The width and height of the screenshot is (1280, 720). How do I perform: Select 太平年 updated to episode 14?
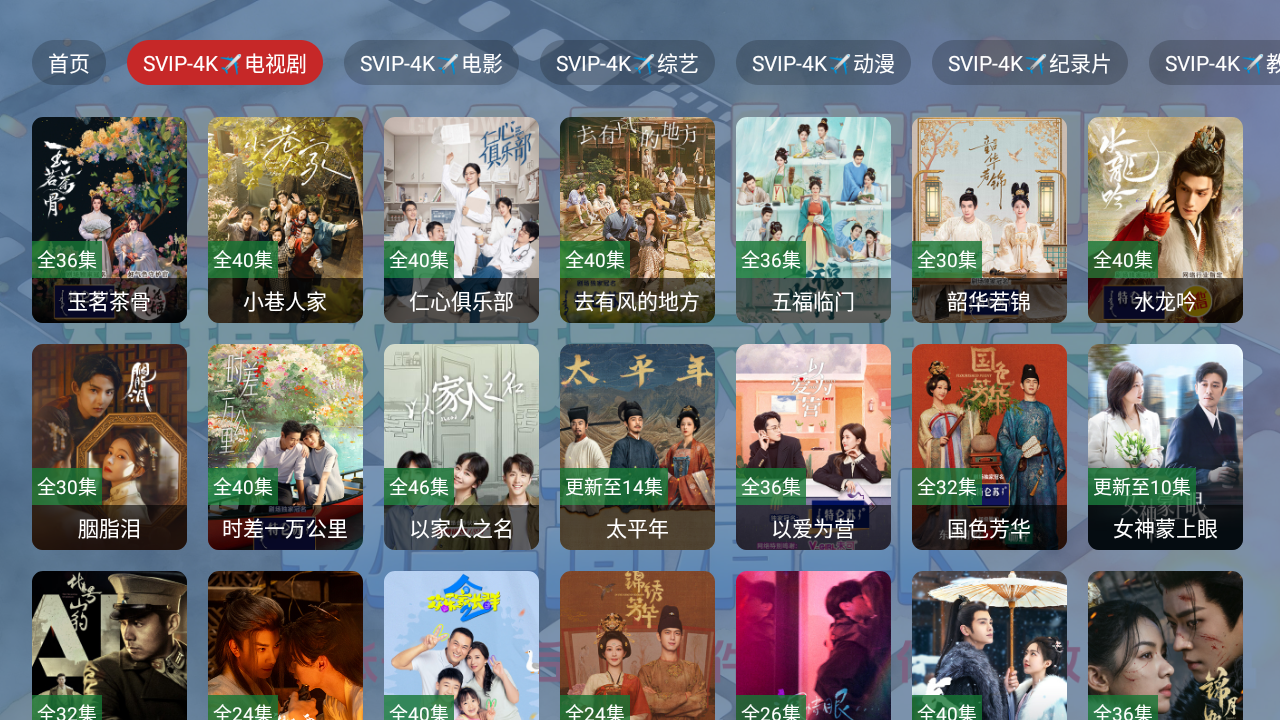click(637, 447)
